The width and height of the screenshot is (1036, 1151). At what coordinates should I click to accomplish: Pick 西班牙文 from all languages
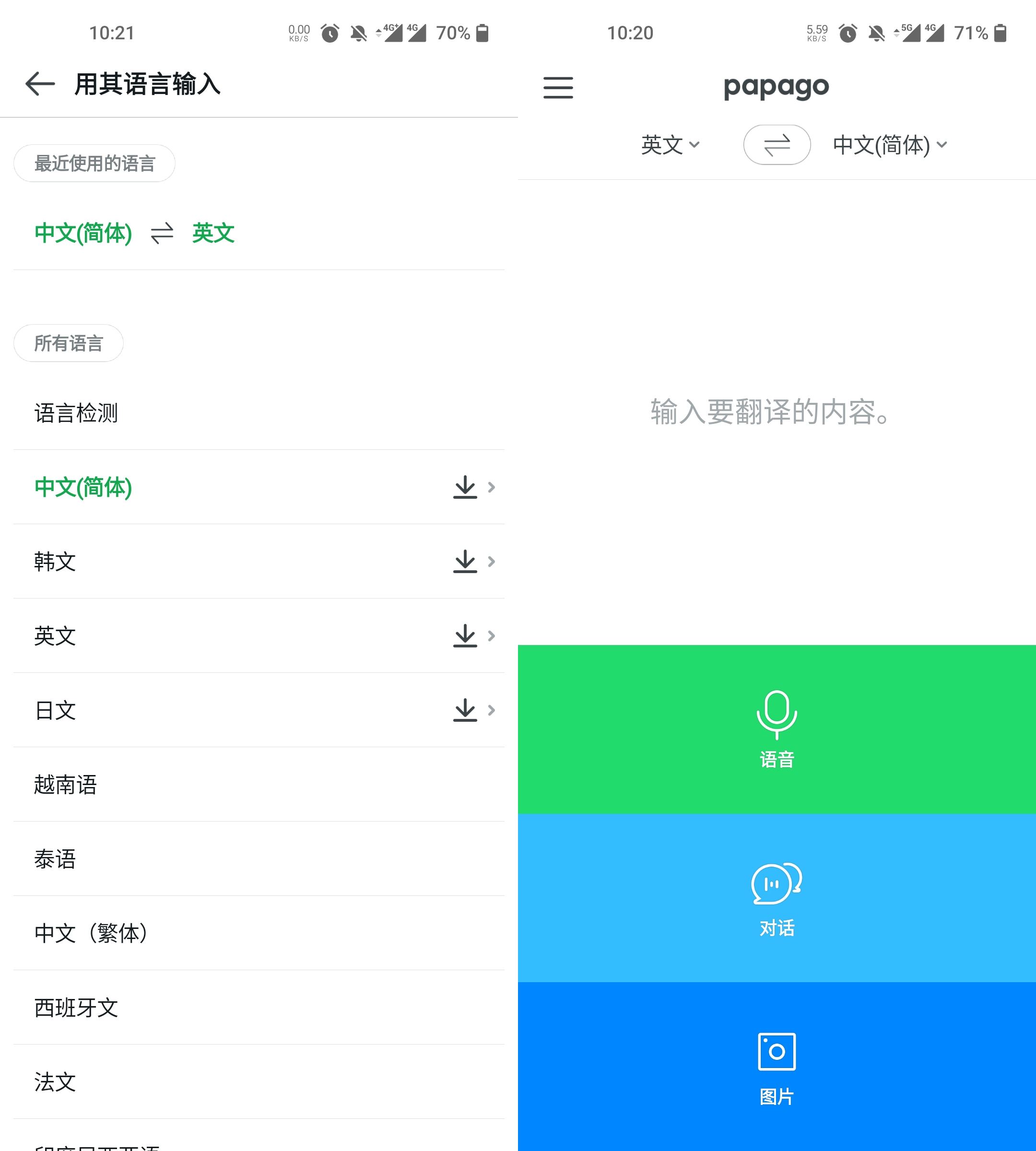click(76, 1008)
